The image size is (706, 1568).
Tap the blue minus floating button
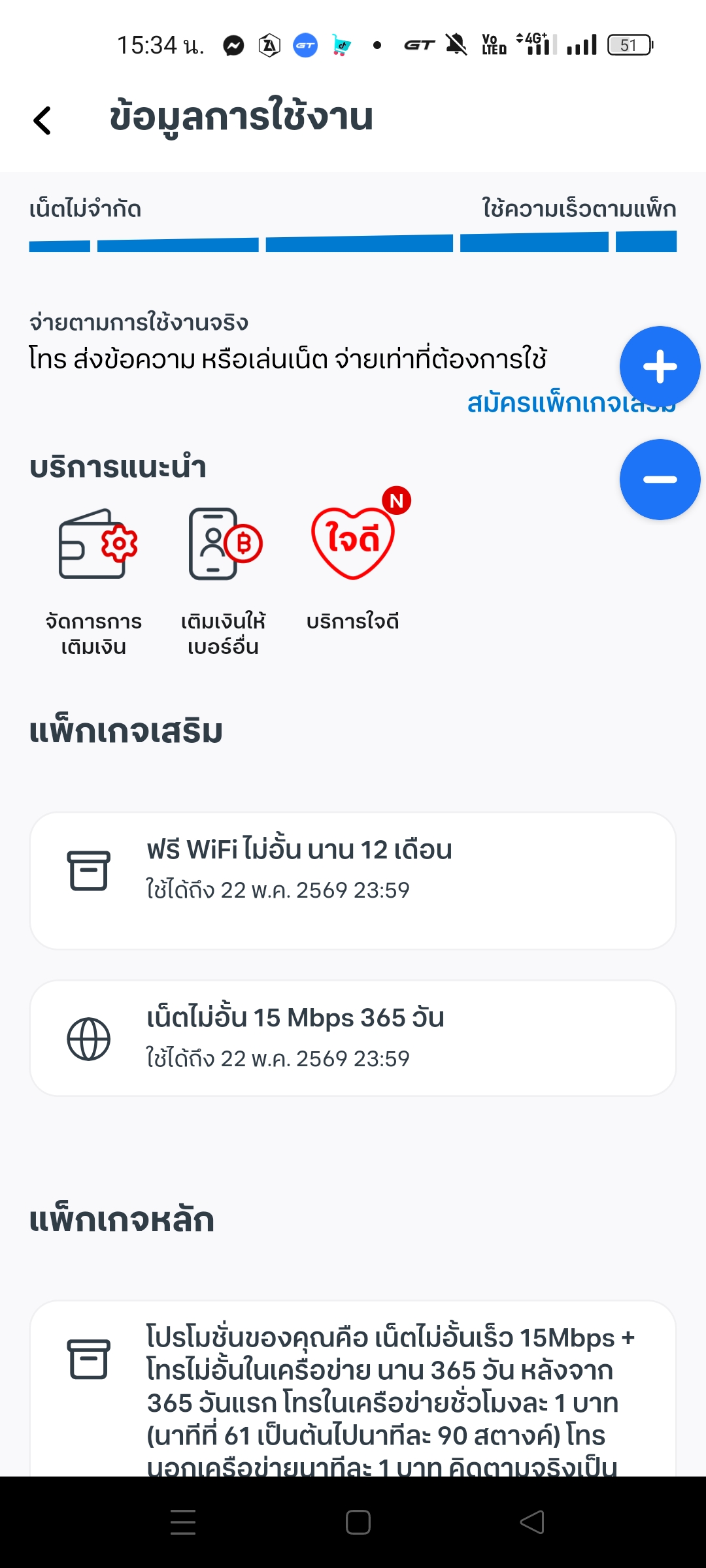(x=660, y=480)
